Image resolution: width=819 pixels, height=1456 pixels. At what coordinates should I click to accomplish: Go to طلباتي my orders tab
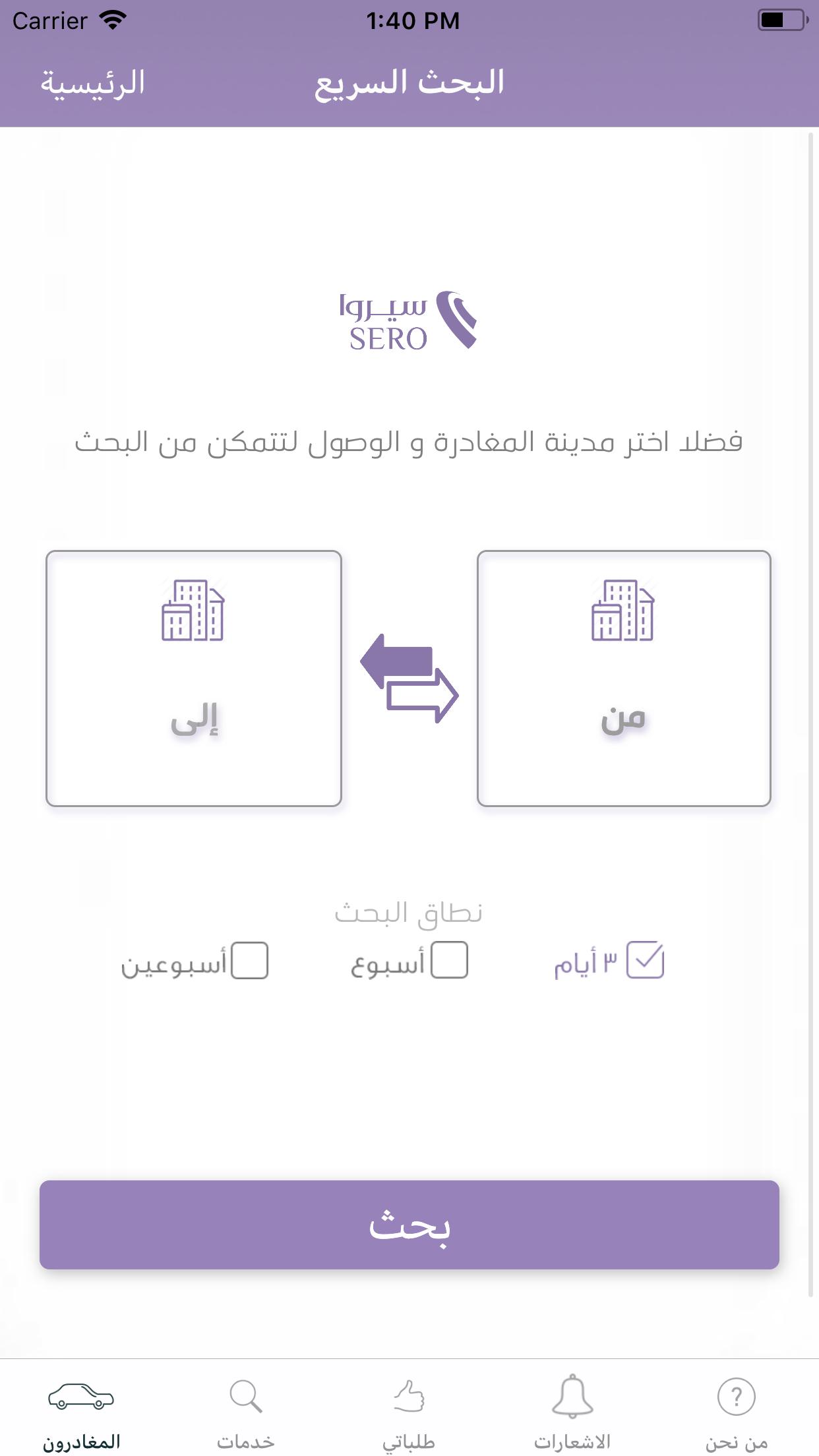(x=409, y=1411)
